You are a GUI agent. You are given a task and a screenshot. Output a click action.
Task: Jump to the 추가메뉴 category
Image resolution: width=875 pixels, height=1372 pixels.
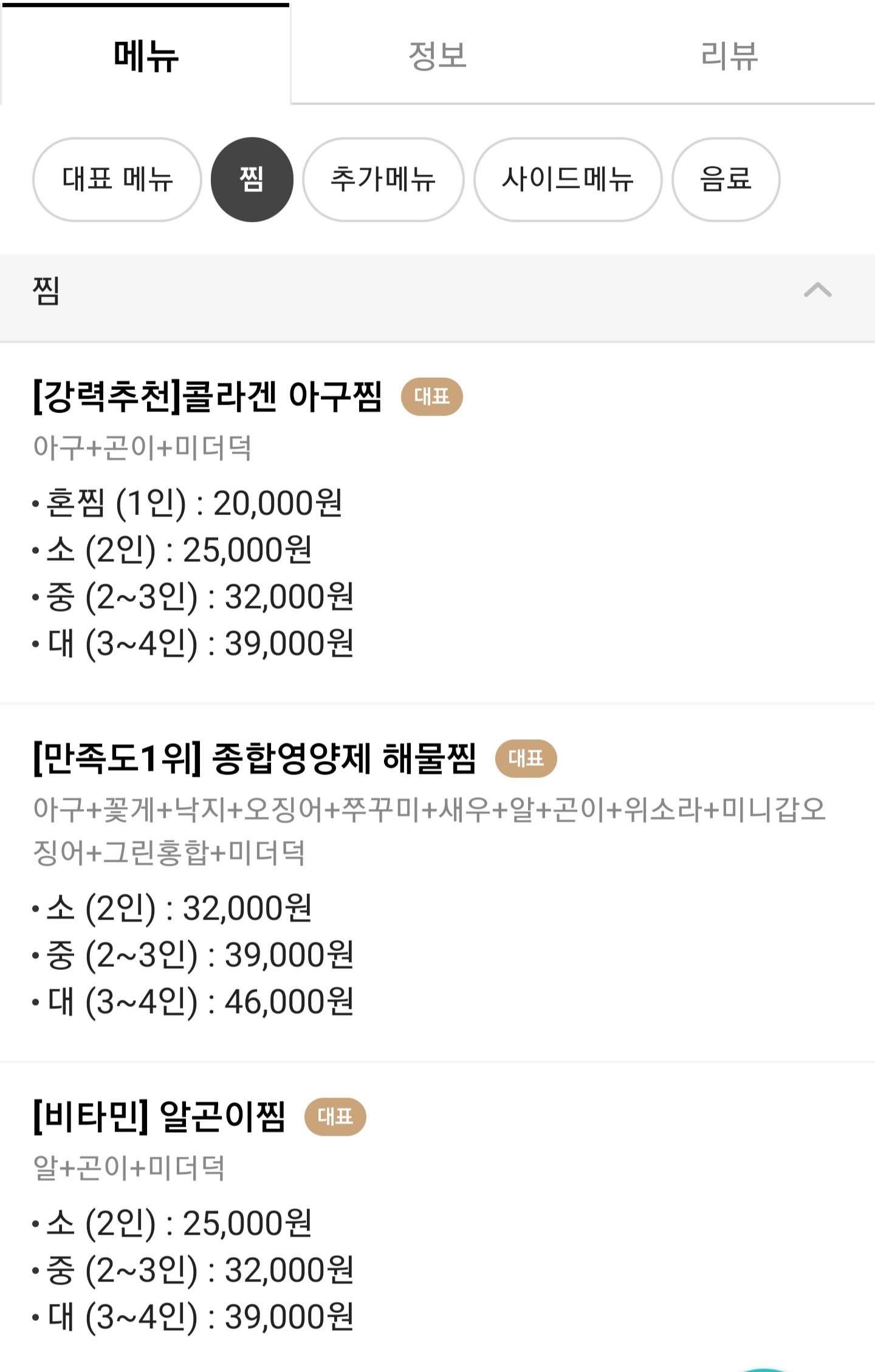click(x=383, y=180)
